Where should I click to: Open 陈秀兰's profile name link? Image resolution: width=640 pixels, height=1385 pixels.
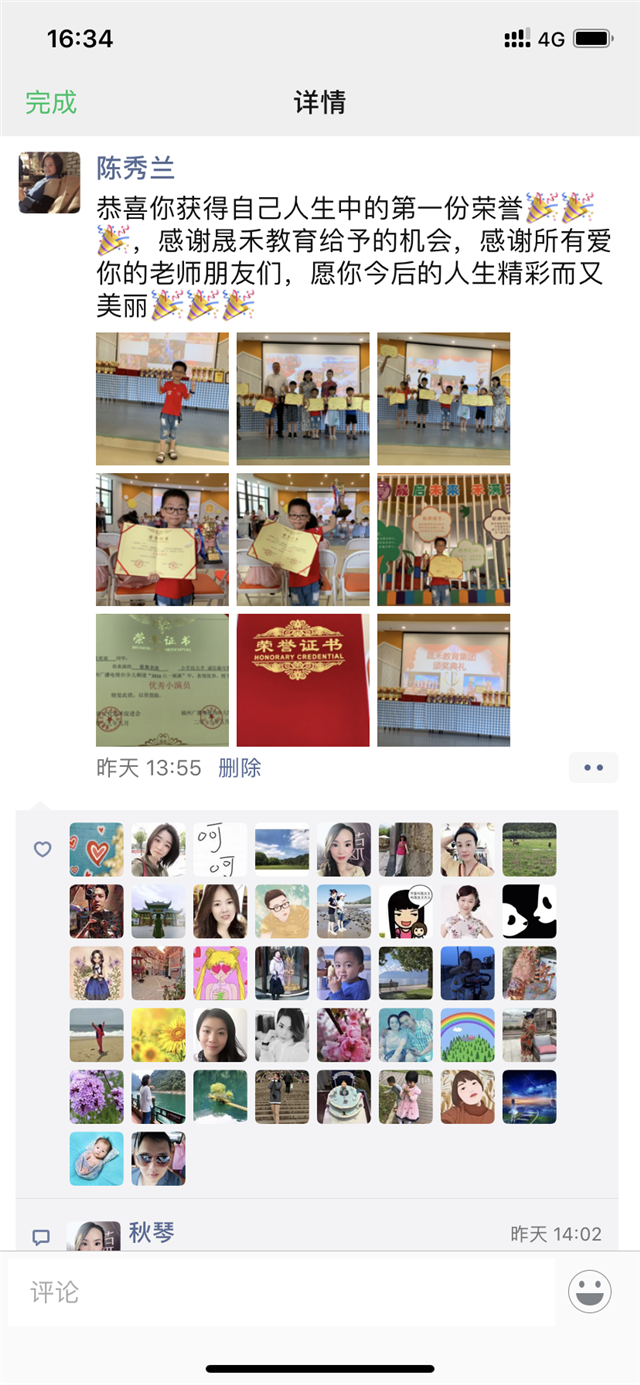tap(135, 167)
